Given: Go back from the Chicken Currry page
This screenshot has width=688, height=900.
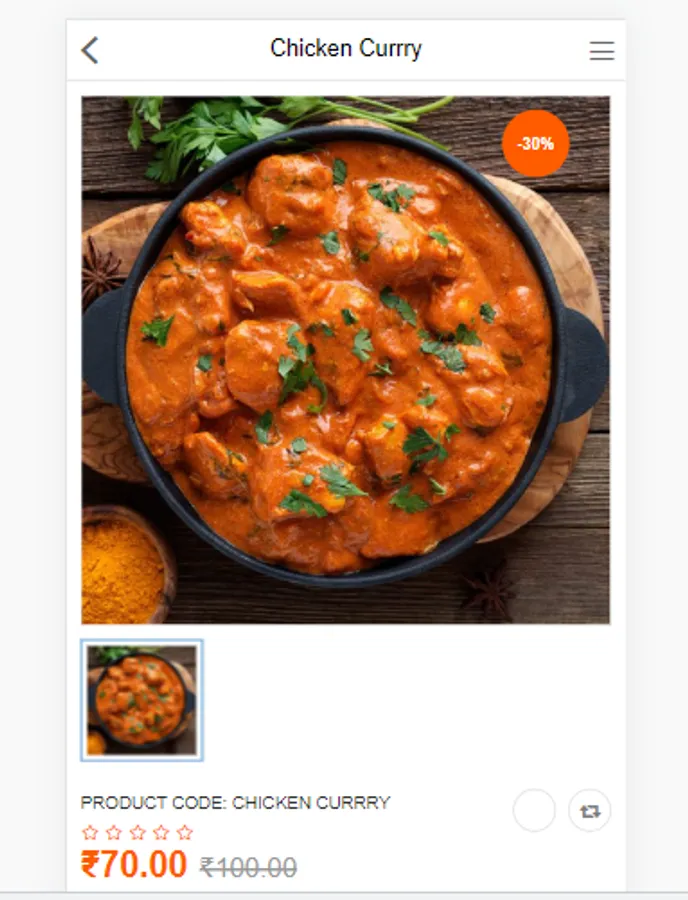Looking at the screenshot, I should click(90, 50).
